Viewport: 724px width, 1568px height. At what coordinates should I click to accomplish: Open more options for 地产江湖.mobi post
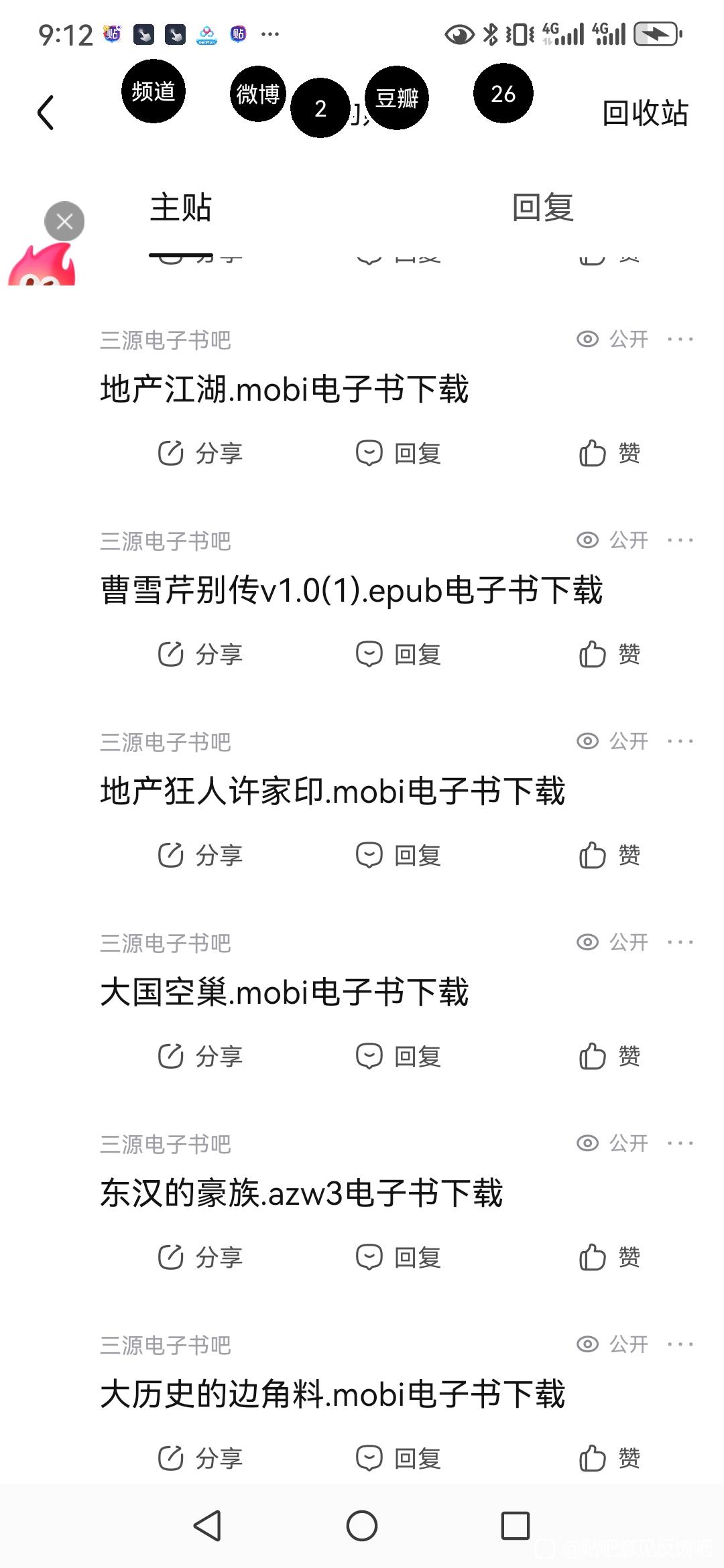click(x=680, y=339)
